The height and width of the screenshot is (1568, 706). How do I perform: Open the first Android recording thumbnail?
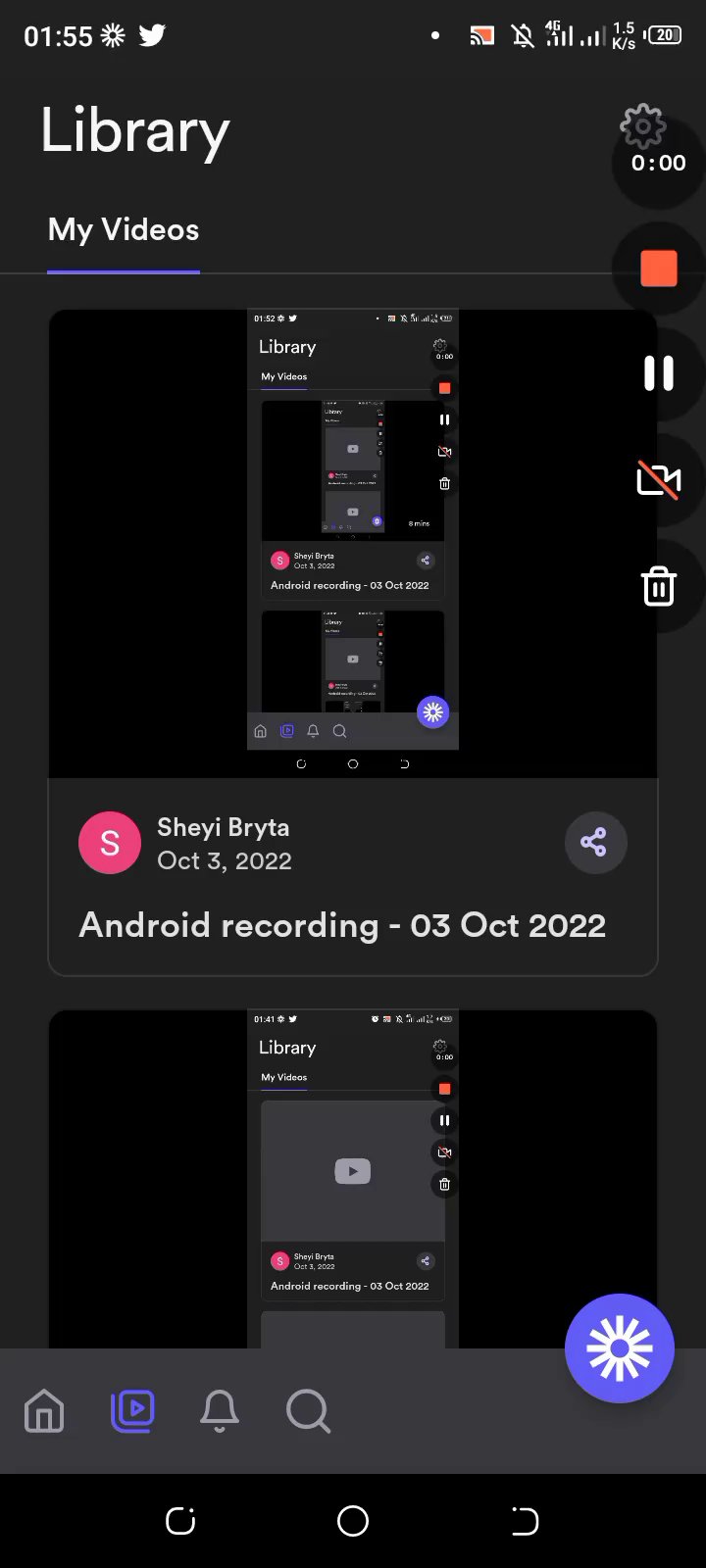pos(353,544)
